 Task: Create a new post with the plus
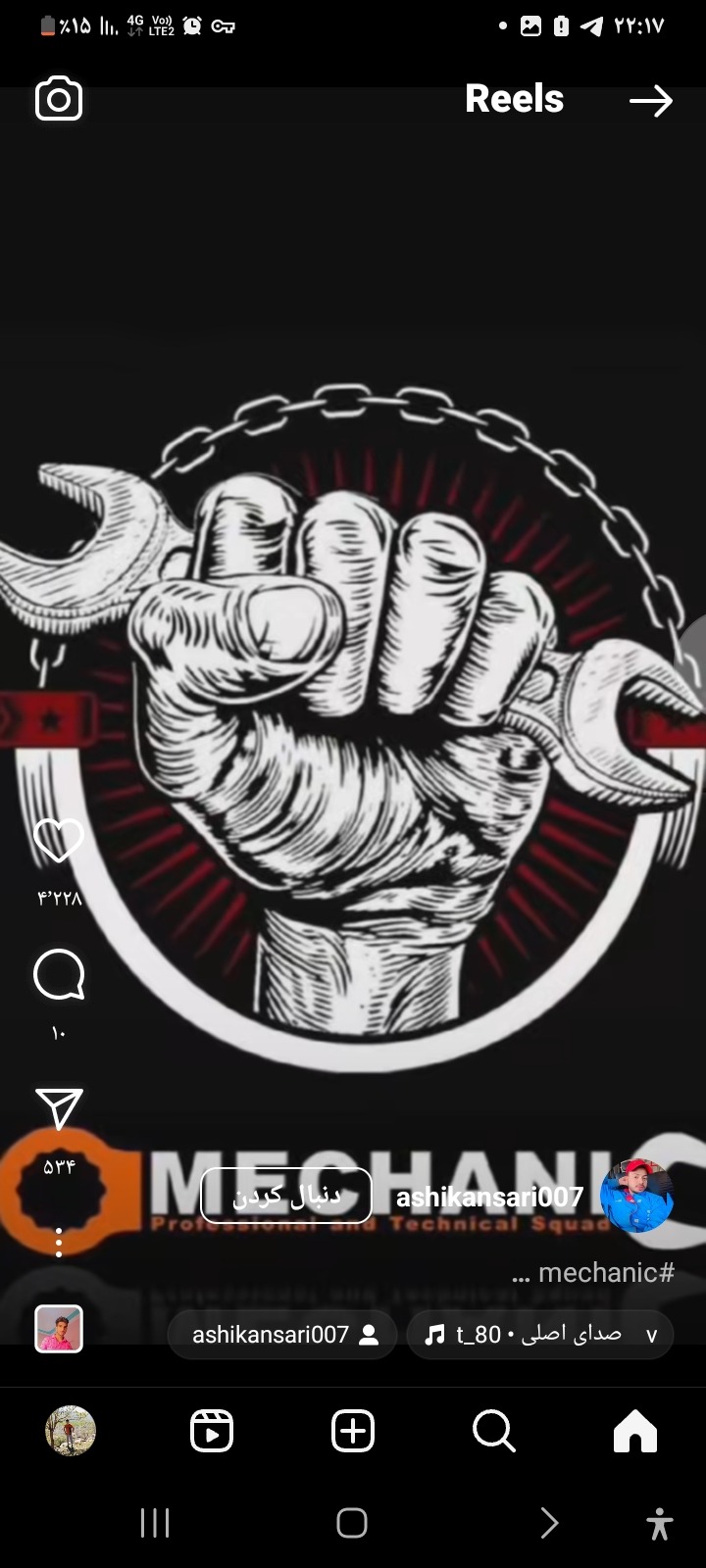353,1431
